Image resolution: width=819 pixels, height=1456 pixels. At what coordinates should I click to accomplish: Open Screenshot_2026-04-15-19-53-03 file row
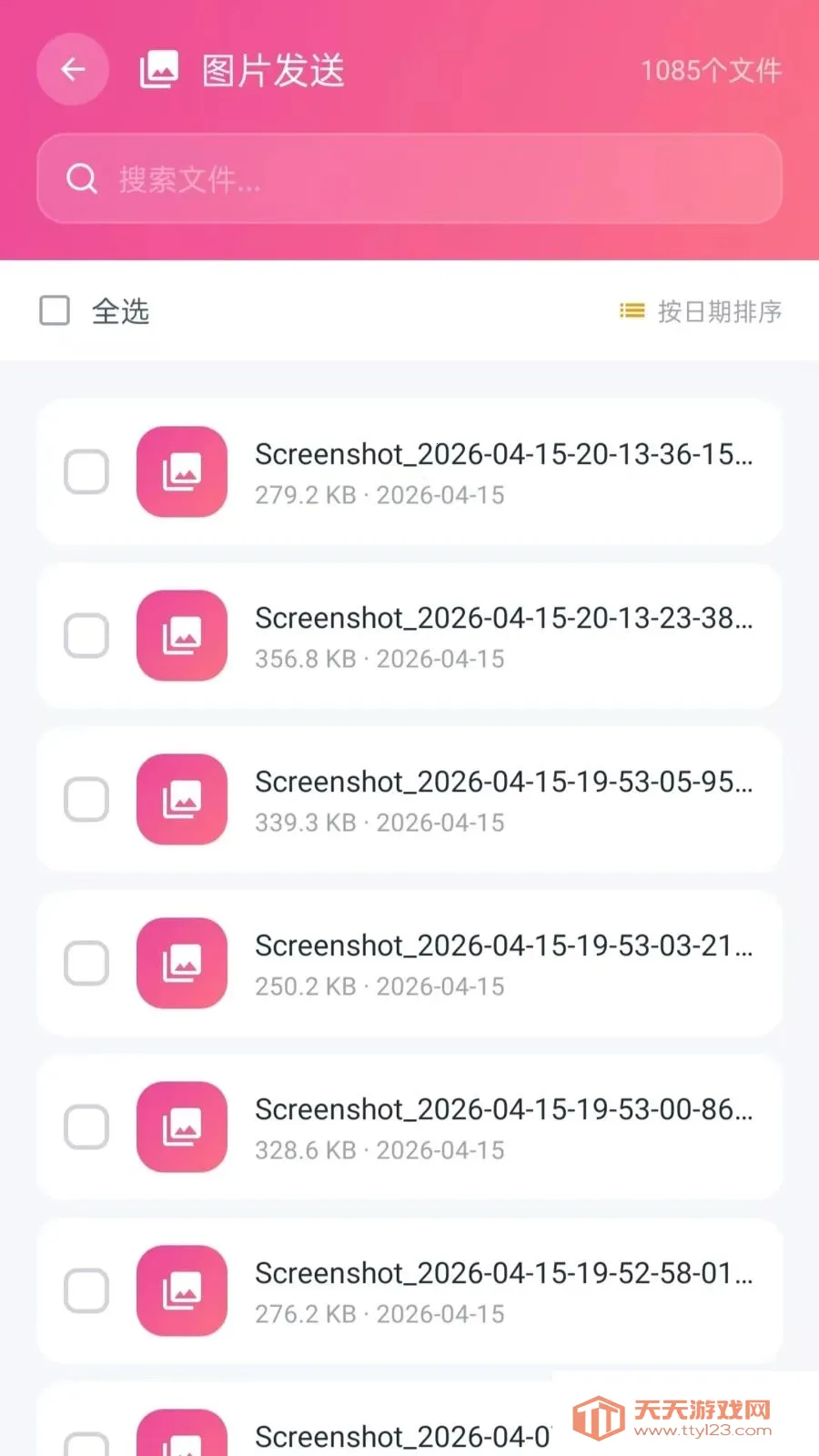click(x=503, y=964)
